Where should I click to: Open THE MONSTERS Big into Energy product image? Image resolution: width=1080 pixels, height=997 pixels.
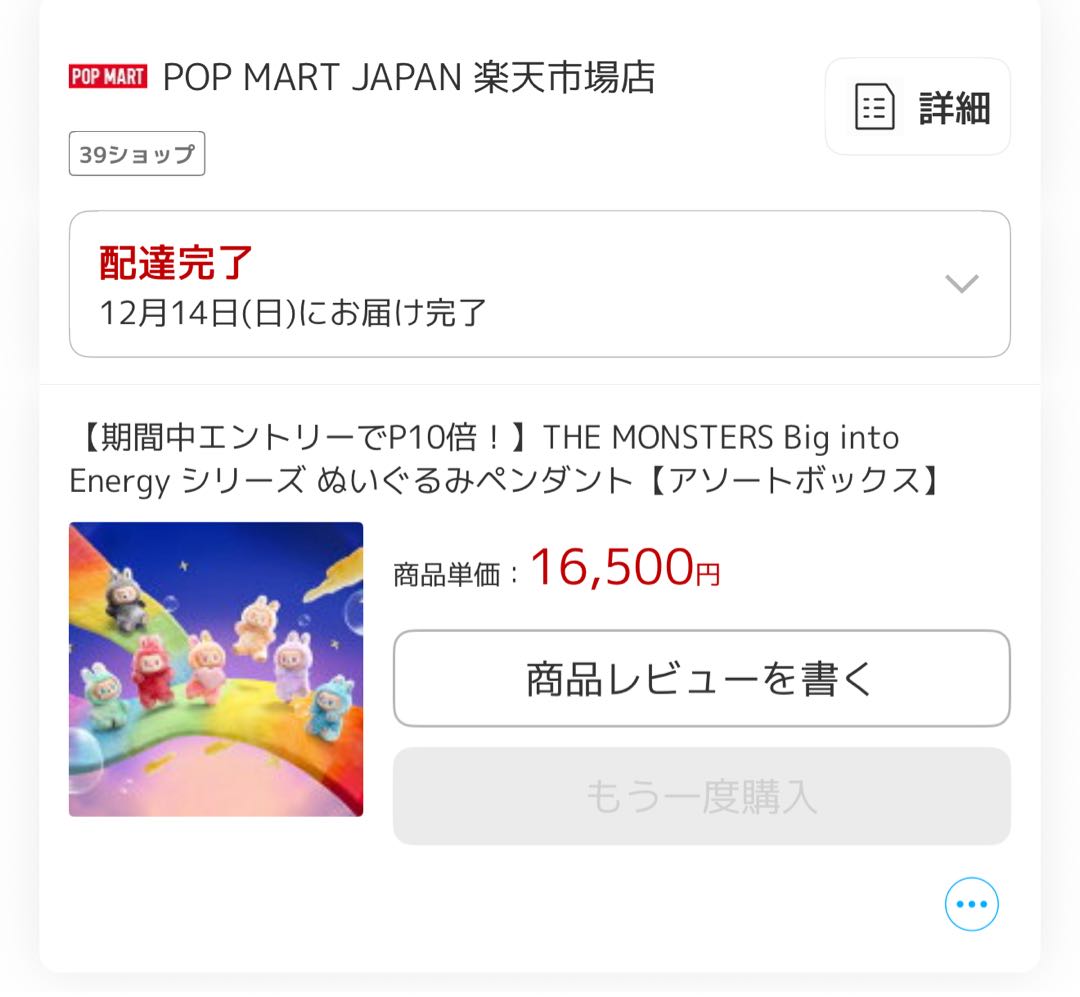pyautogui.click(x=216, y=669)
